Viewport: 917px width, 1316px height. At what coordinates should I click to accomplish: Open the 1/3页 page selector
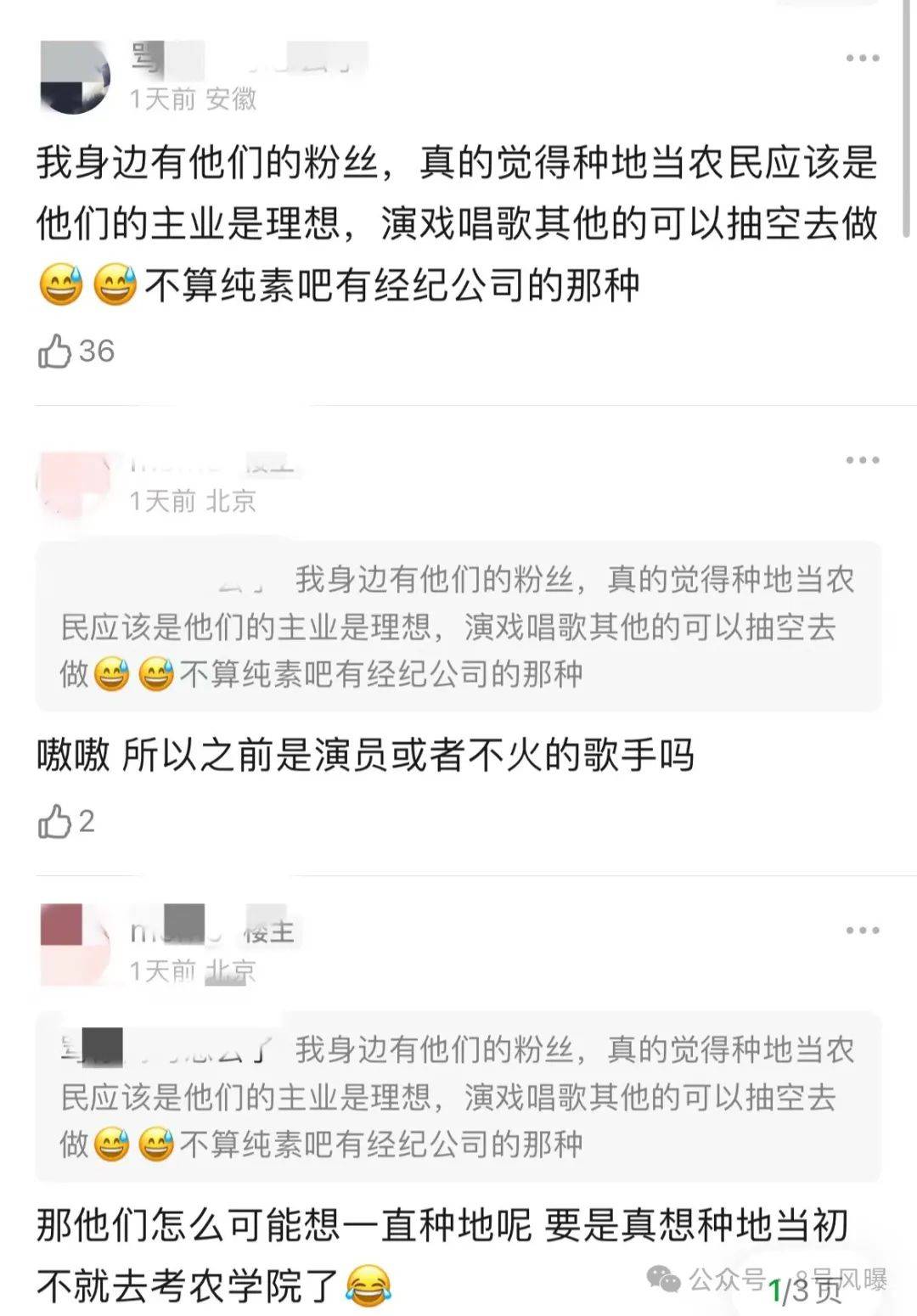coord(802,1291)
